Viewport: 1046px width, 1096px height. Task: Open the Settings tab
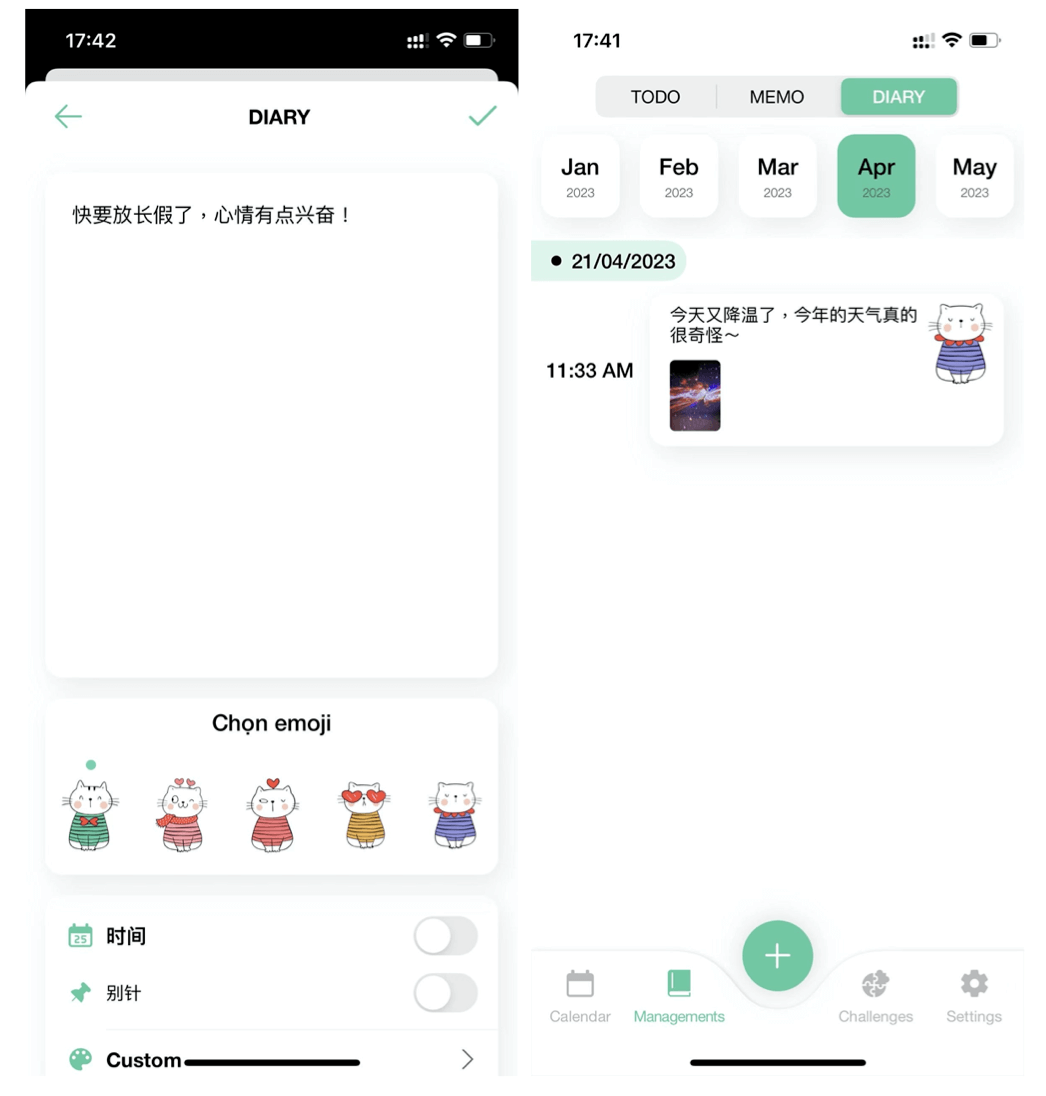point(974,995)
